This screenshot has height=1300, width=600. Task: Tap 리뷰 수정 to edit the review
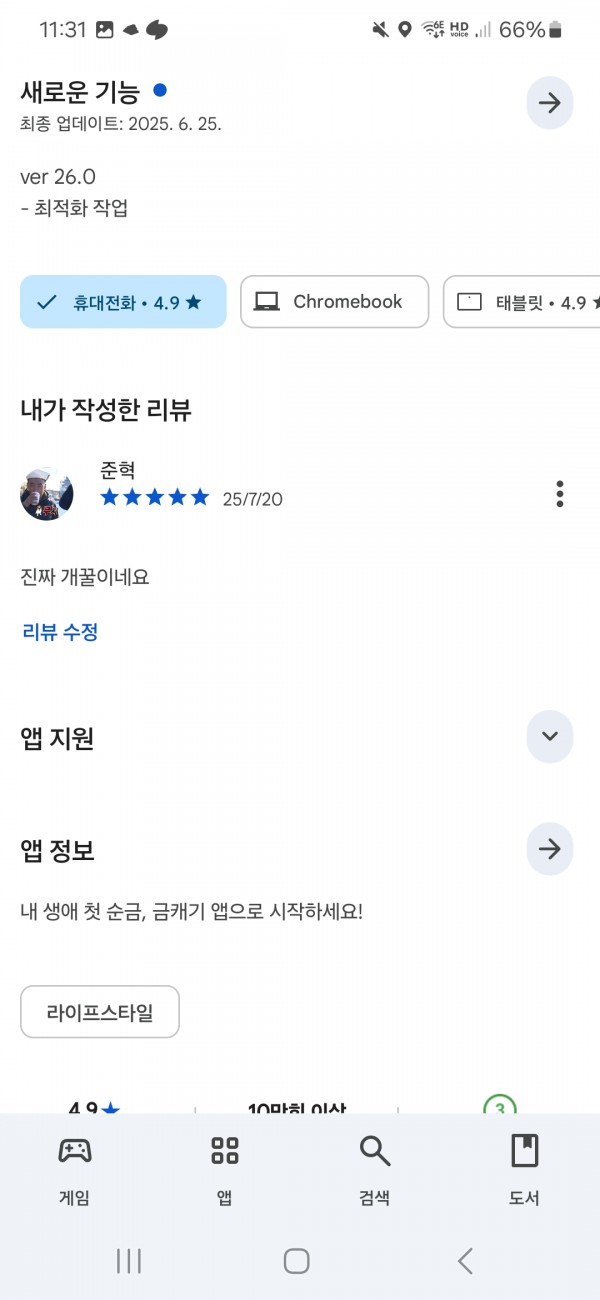60,632
